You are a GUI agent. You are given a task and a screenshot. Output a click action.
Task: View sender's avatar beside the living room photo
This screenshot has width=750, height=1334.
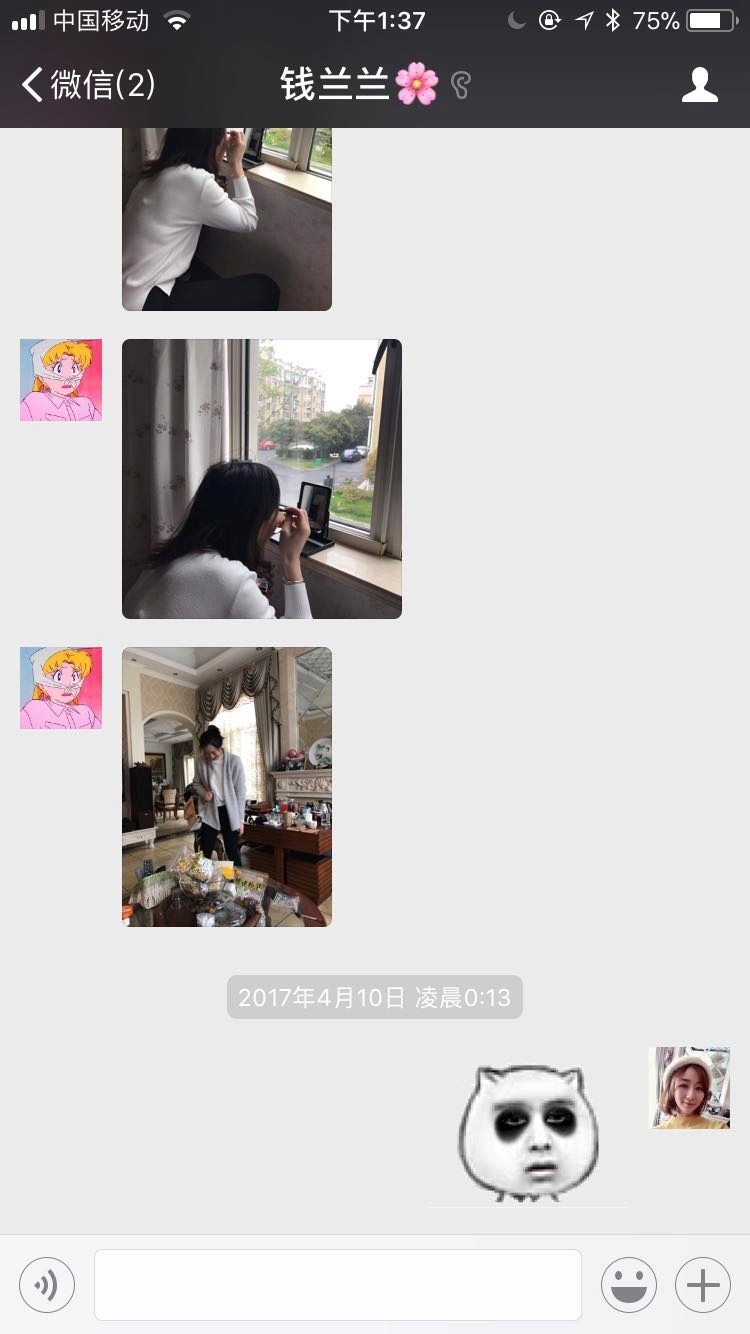point(61,687)
